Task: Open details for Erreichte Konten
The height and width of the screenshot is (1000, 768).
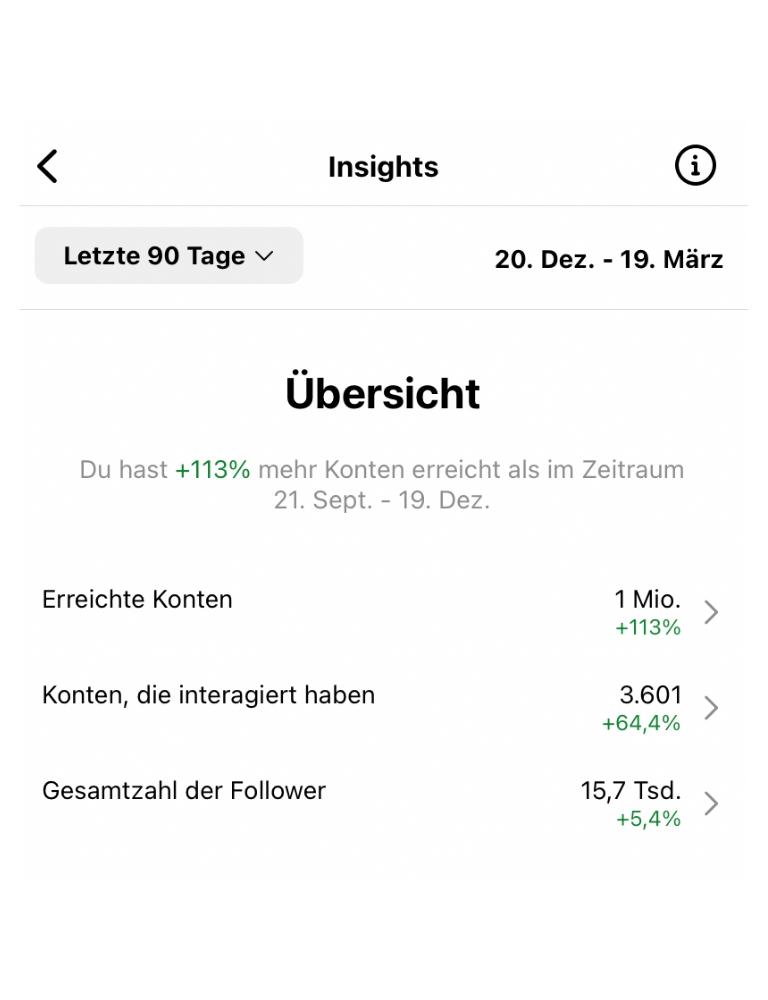Action: coord(137,599)
